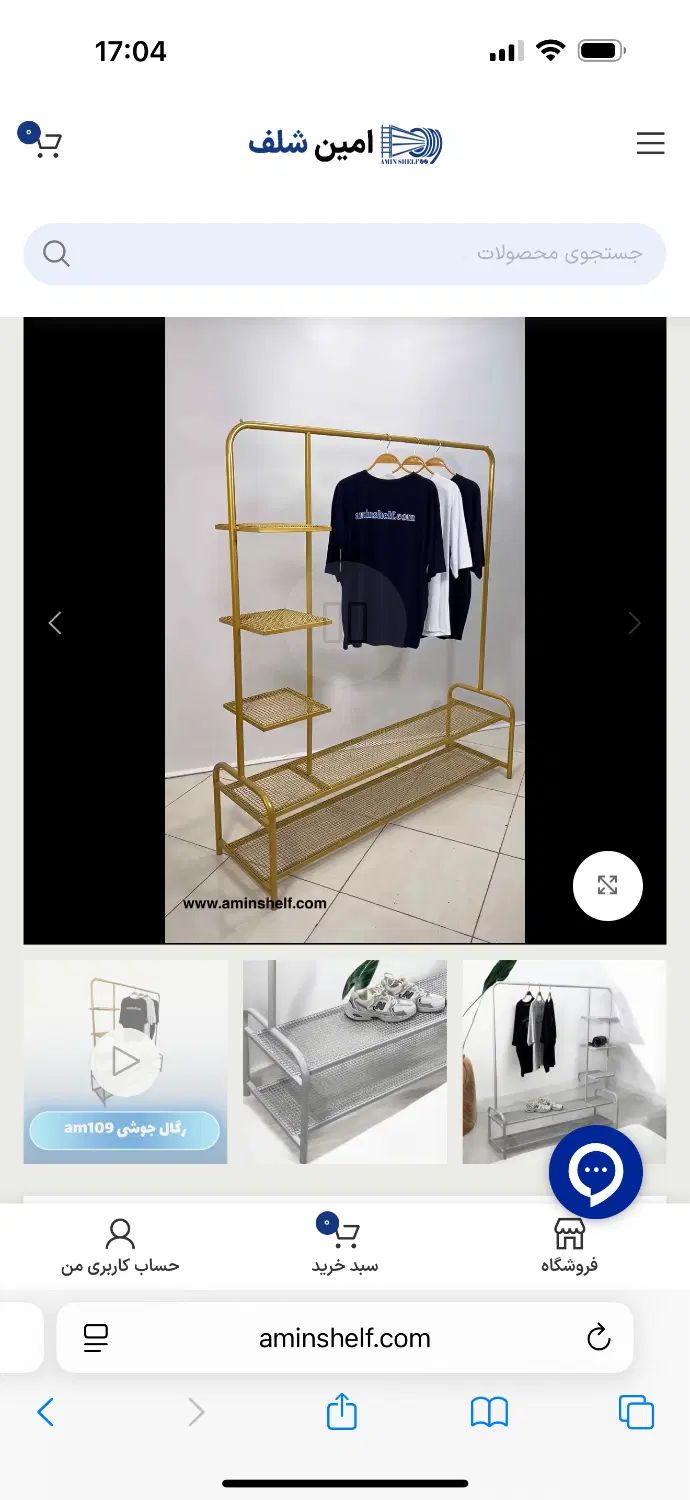Select the silver shoe shelf thumbnail
The image size is (690, 1500).
coord(344,1061)
